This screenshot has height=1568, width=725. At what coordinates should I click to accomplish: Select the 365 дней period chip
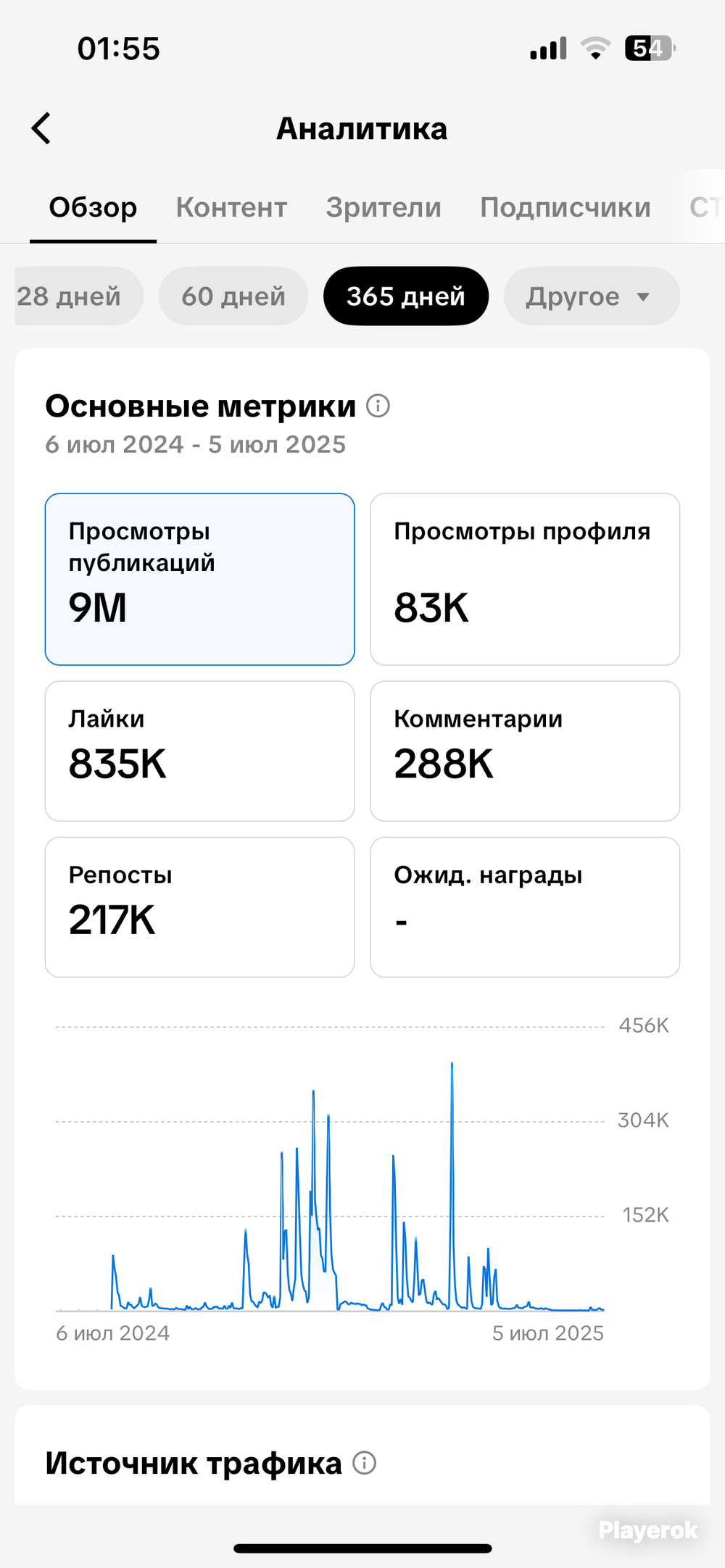pos(406,296)
